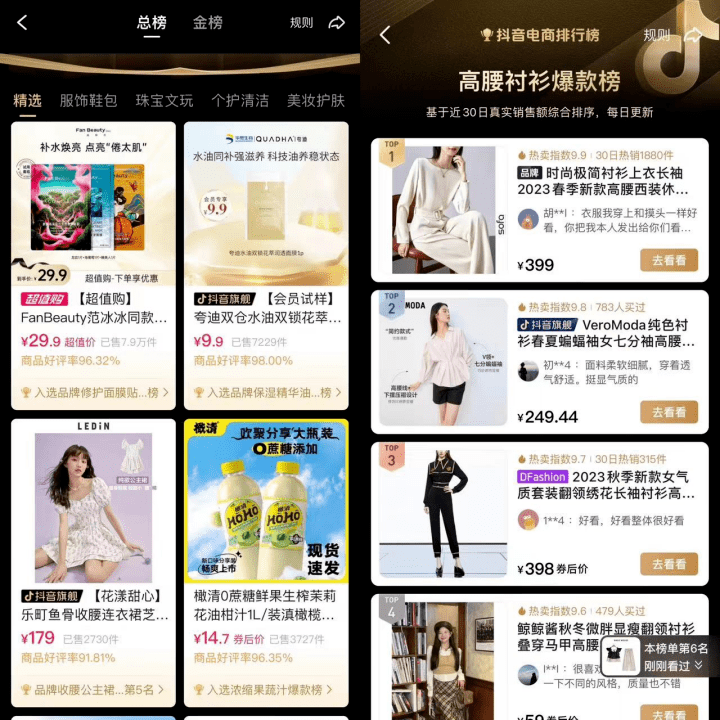Tap 去看看 for the ¥399 时尚极简衬衫

tap(669, 261)
